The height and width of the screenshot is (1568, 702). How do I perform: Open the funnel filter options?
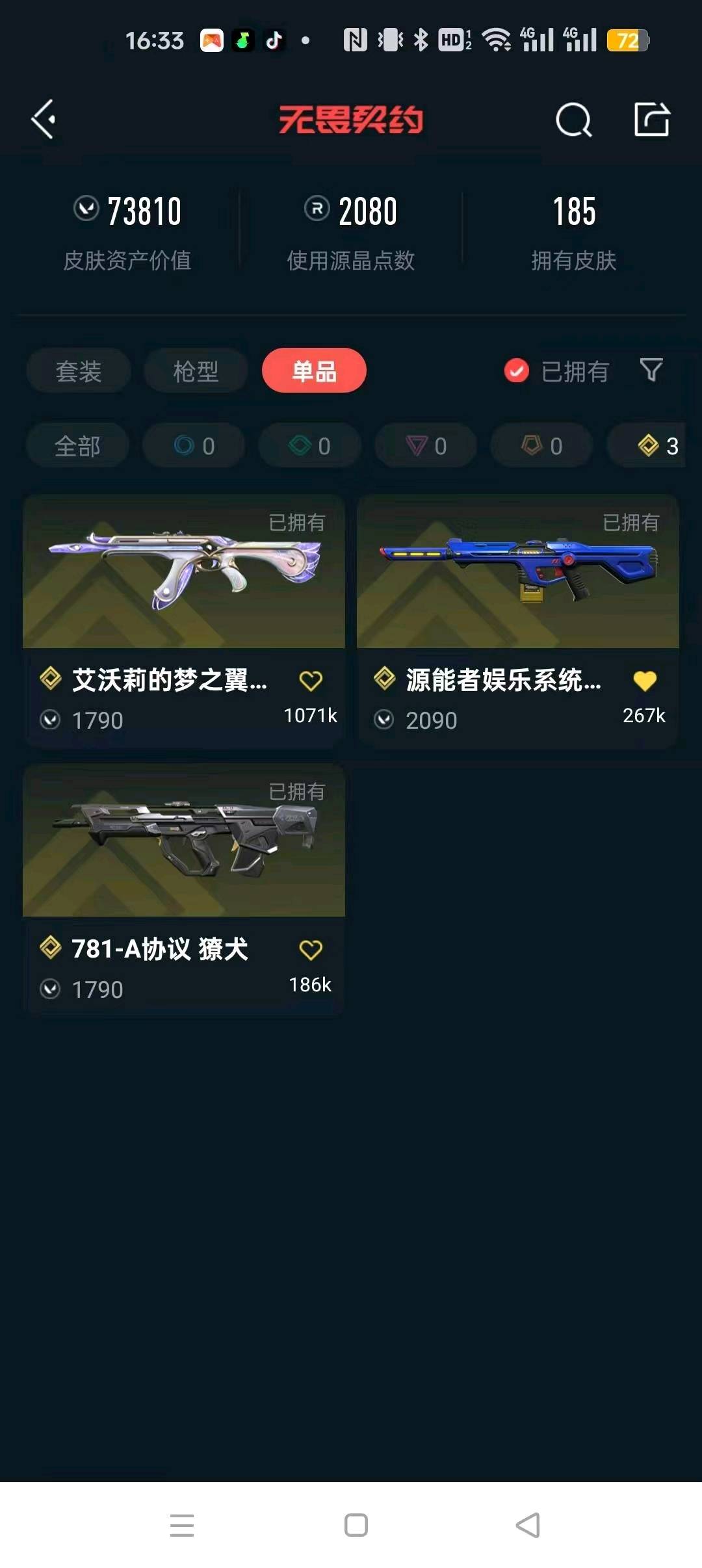651,371
